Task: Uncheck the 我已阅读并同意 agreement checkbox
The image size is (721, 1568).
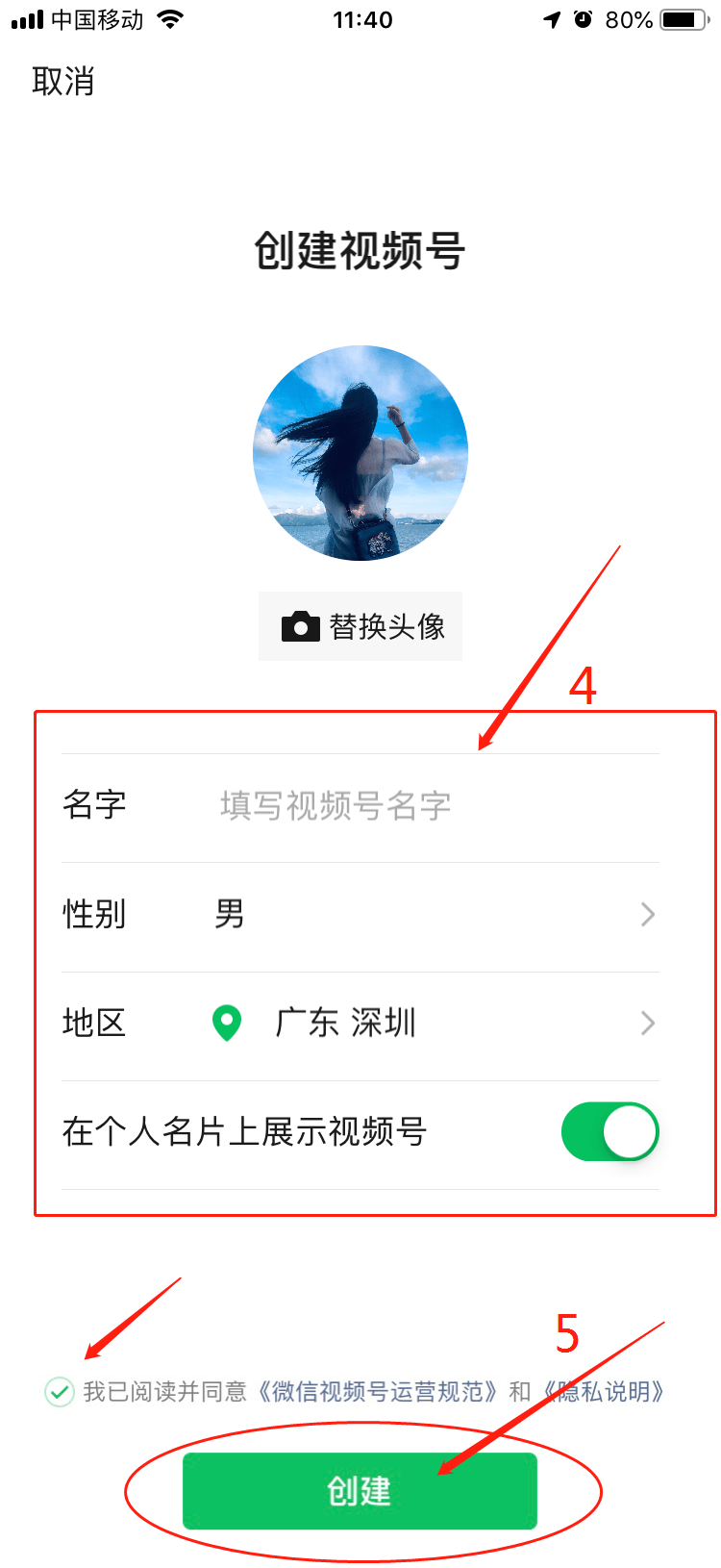Action: tap(60, 1392)
